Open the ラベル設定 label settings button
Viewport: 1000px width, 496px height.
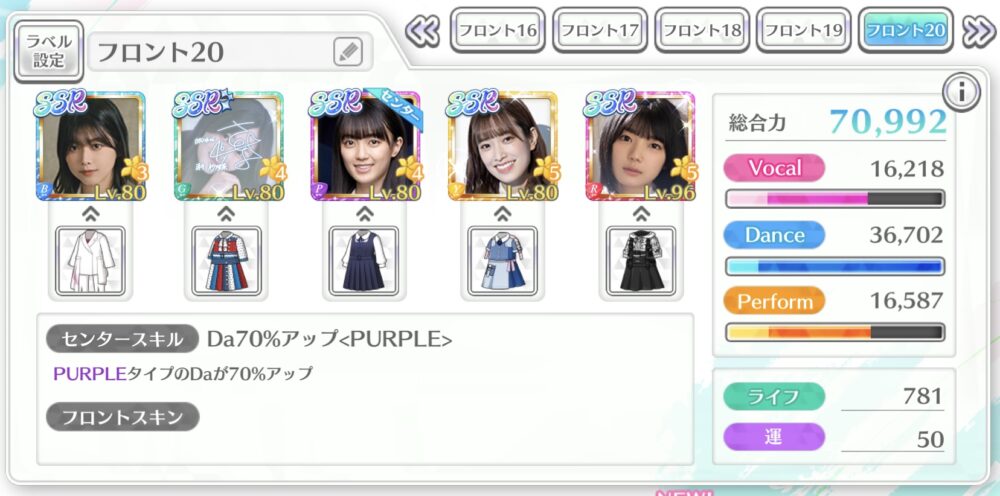click(49, 51)
